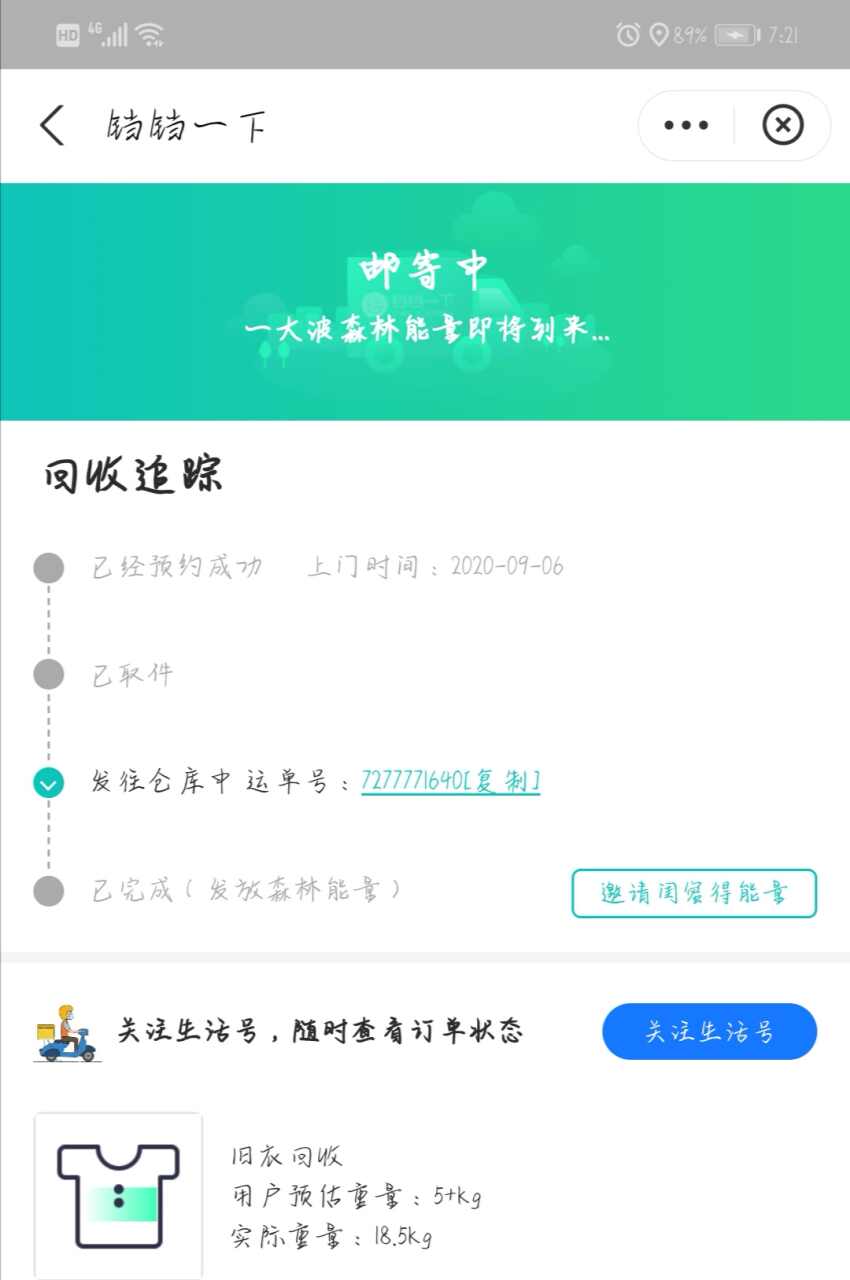The height and width of the screenshot is (1280, 850).
Task: Tap 邀请闺蜜得能量 button
Action: tap(694, 893)
